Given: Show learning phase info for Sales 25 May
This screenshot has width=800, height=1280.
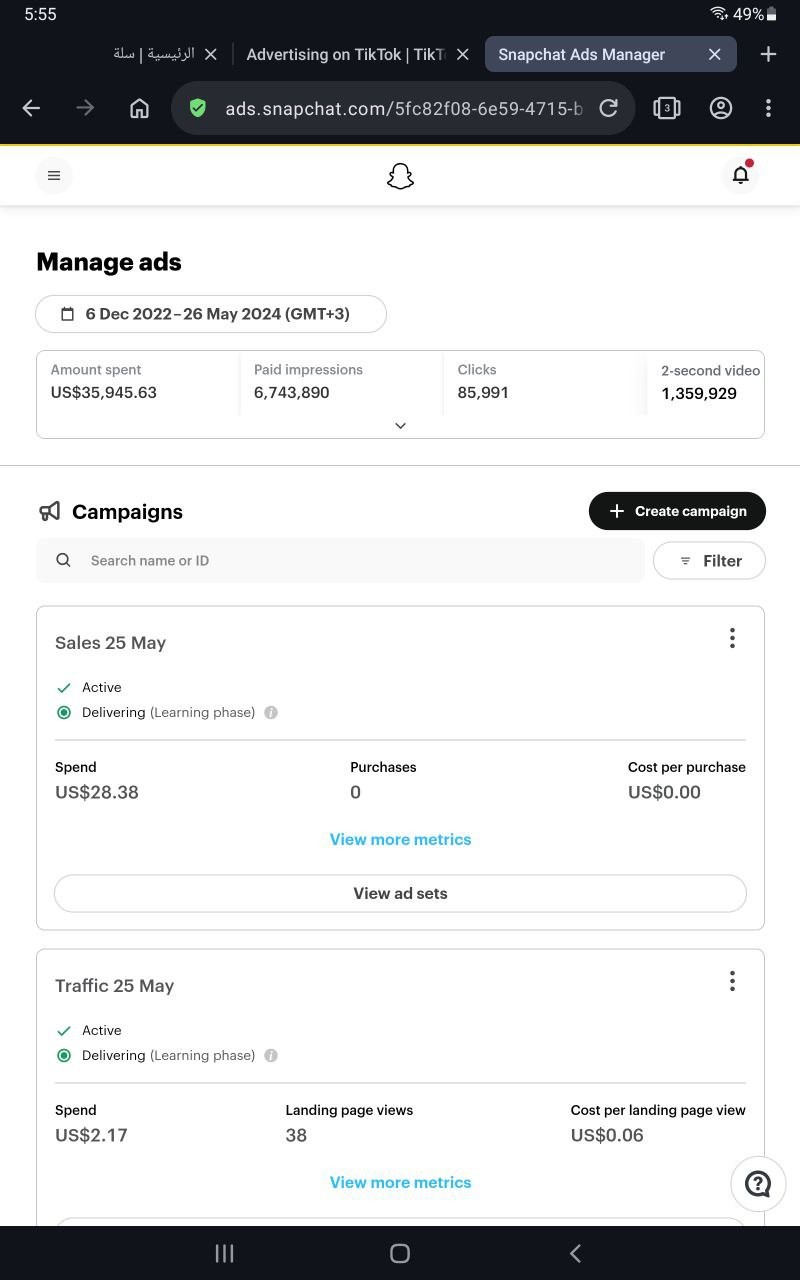Looking at the screenshot, I should tap(271, 713).
